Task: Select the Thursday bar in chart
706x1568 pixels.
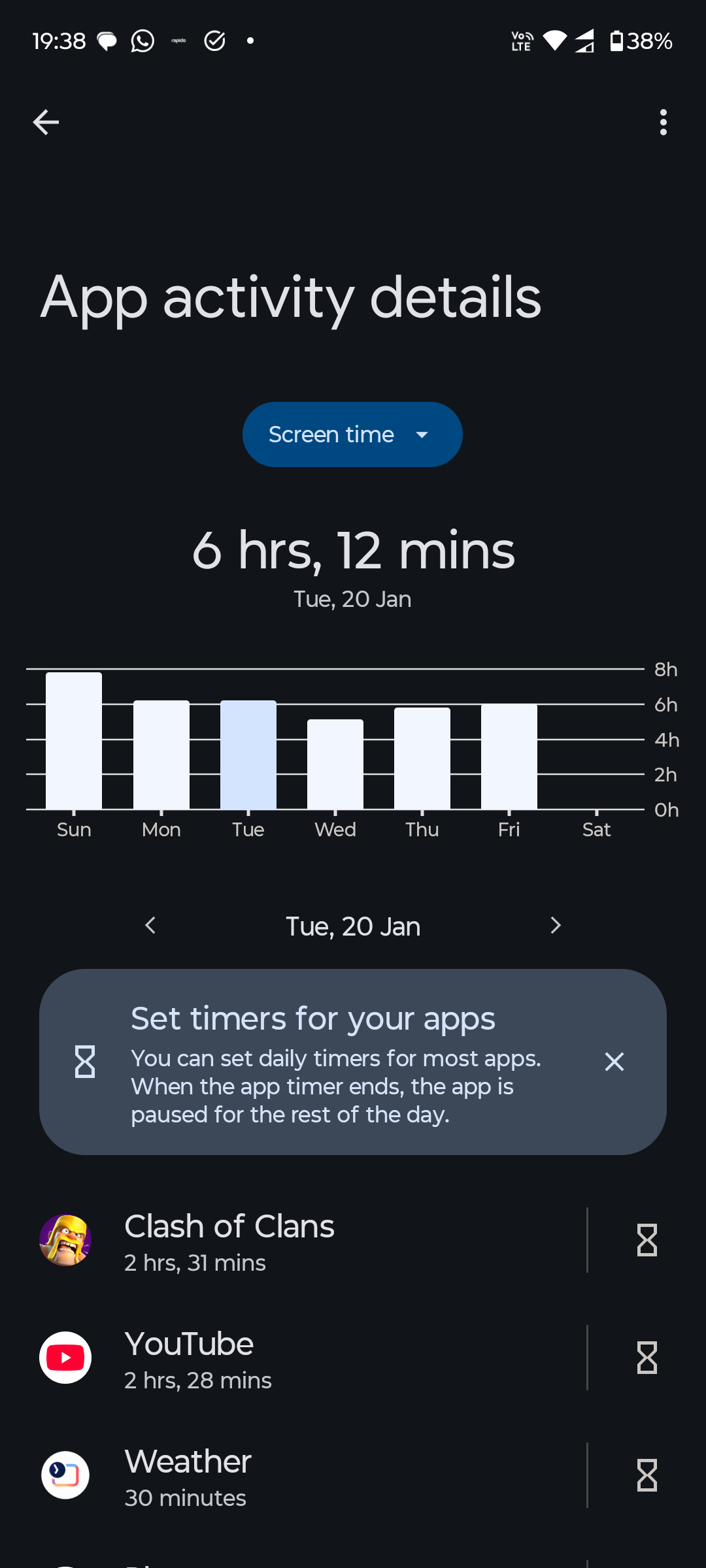Action: click(x=422, y=759)
